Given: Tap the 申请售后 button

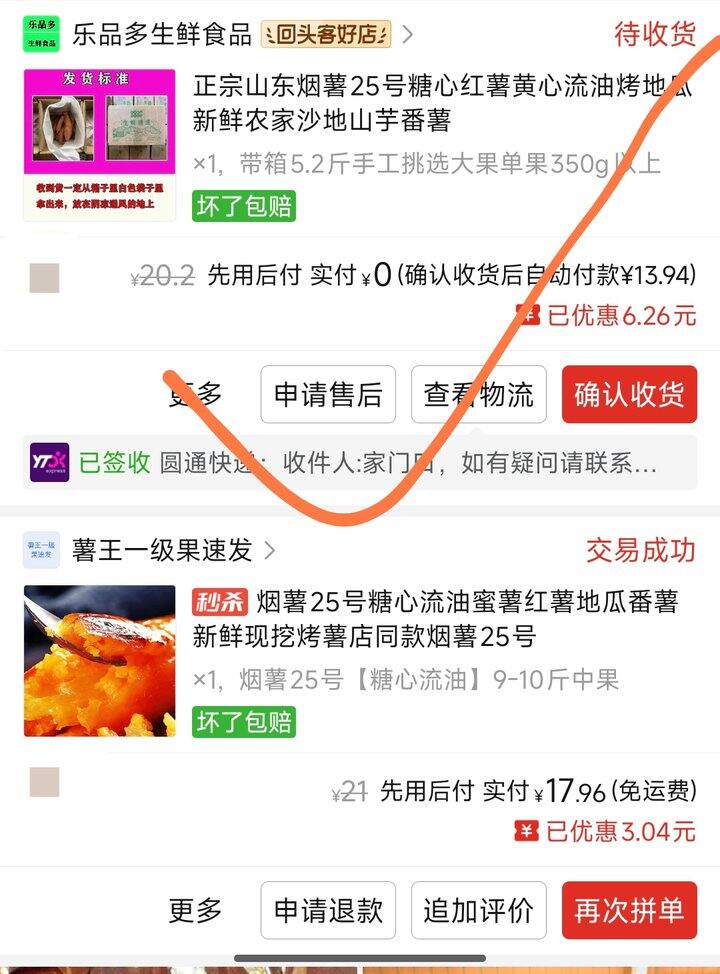Looking at the screenshot, I should (328, 395).
